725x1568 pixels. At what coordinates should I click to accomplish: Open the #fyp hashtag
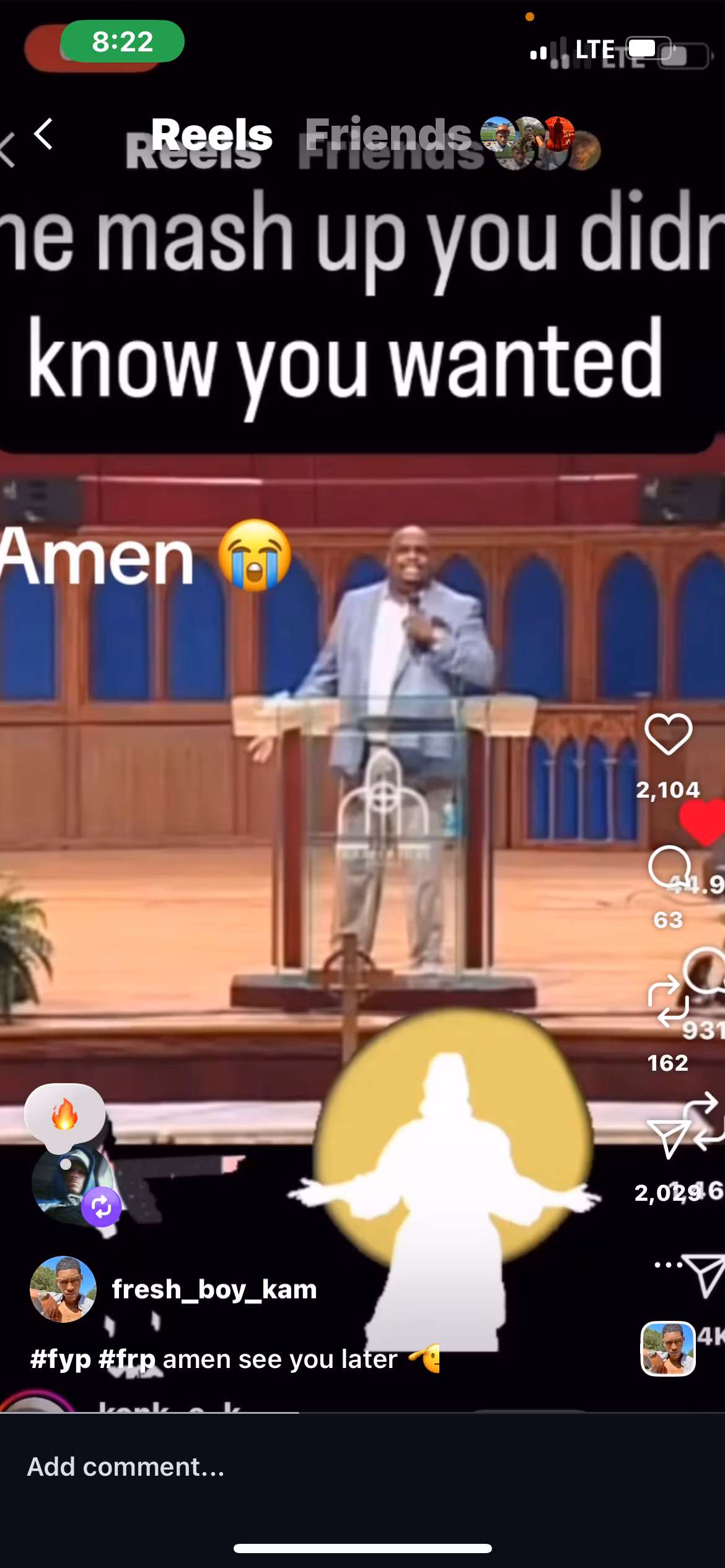click(x=60, y=1359)
